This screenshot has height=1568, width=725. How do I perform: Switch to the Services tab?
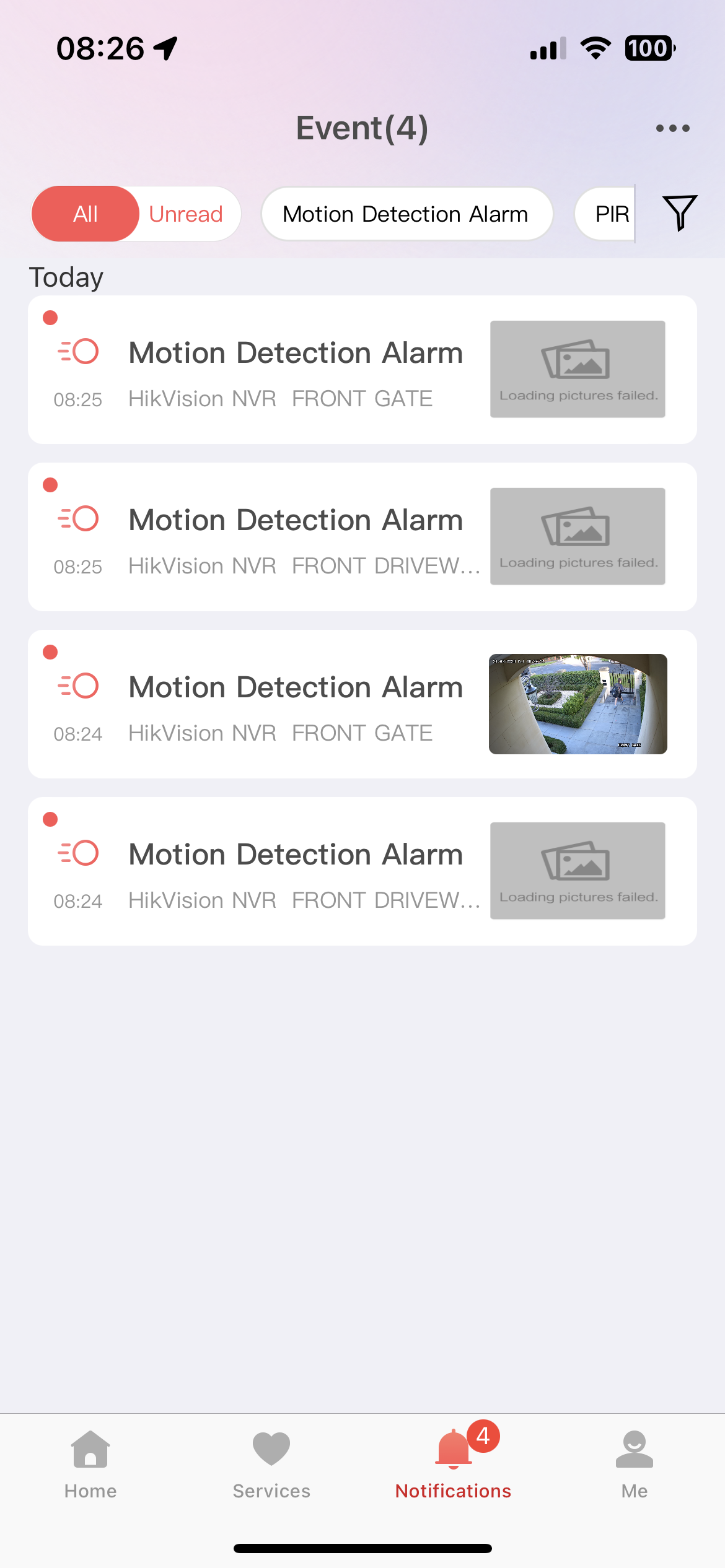pos(271,1465)
